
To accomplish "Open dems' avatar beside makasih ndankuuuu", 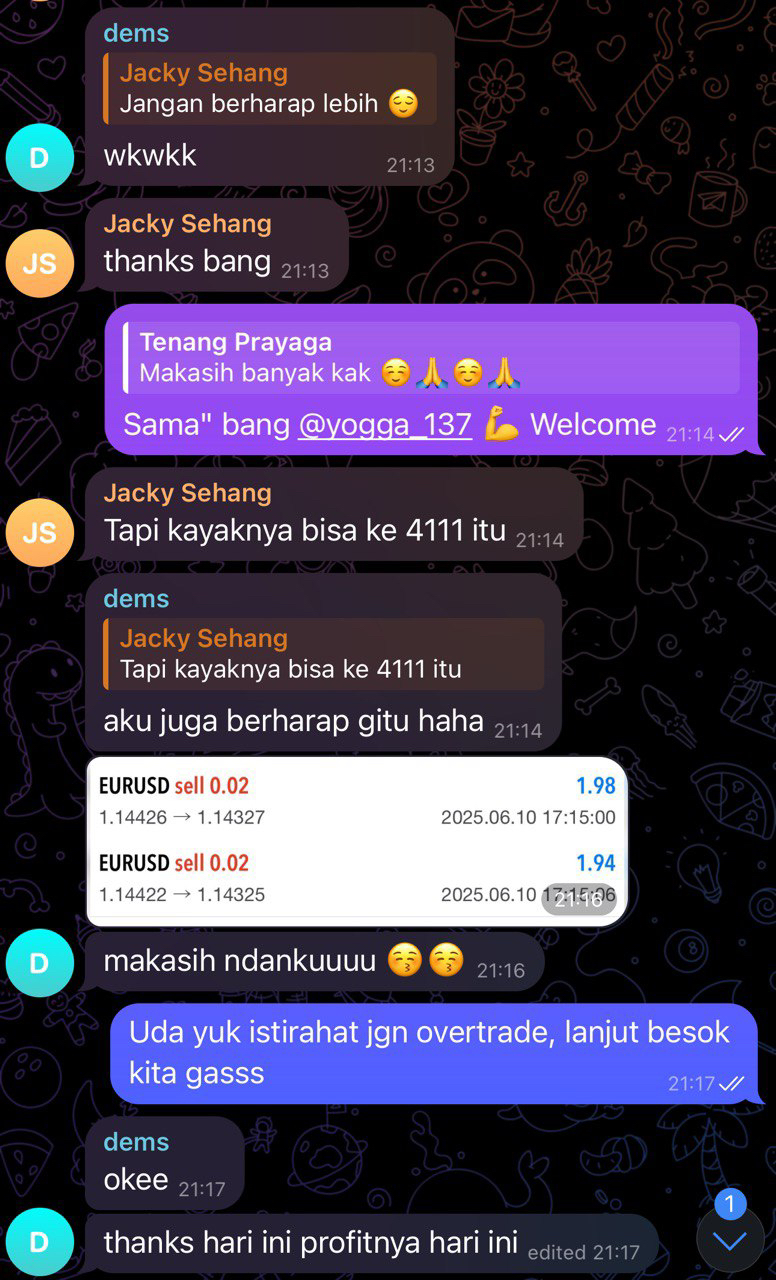I will [39, 963].
